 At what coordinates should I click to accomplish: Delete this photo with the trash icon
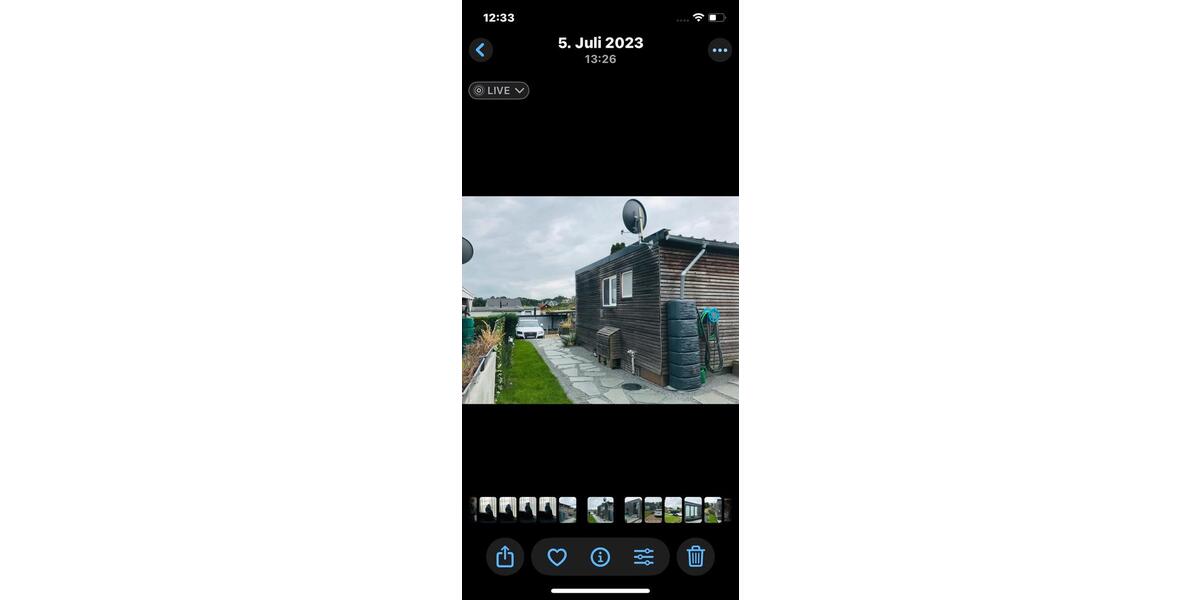click(696, 557)
